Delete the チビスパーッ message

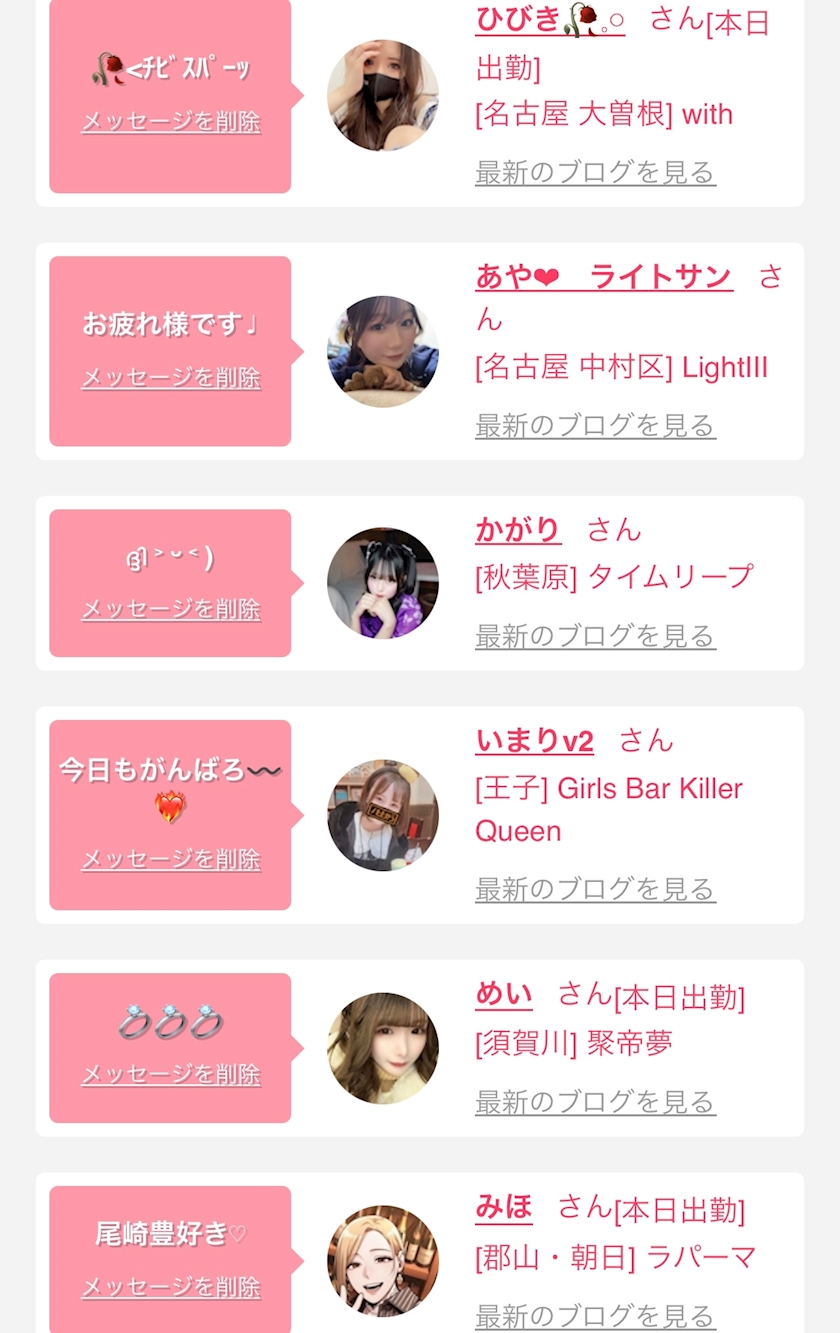coord(171,122)
